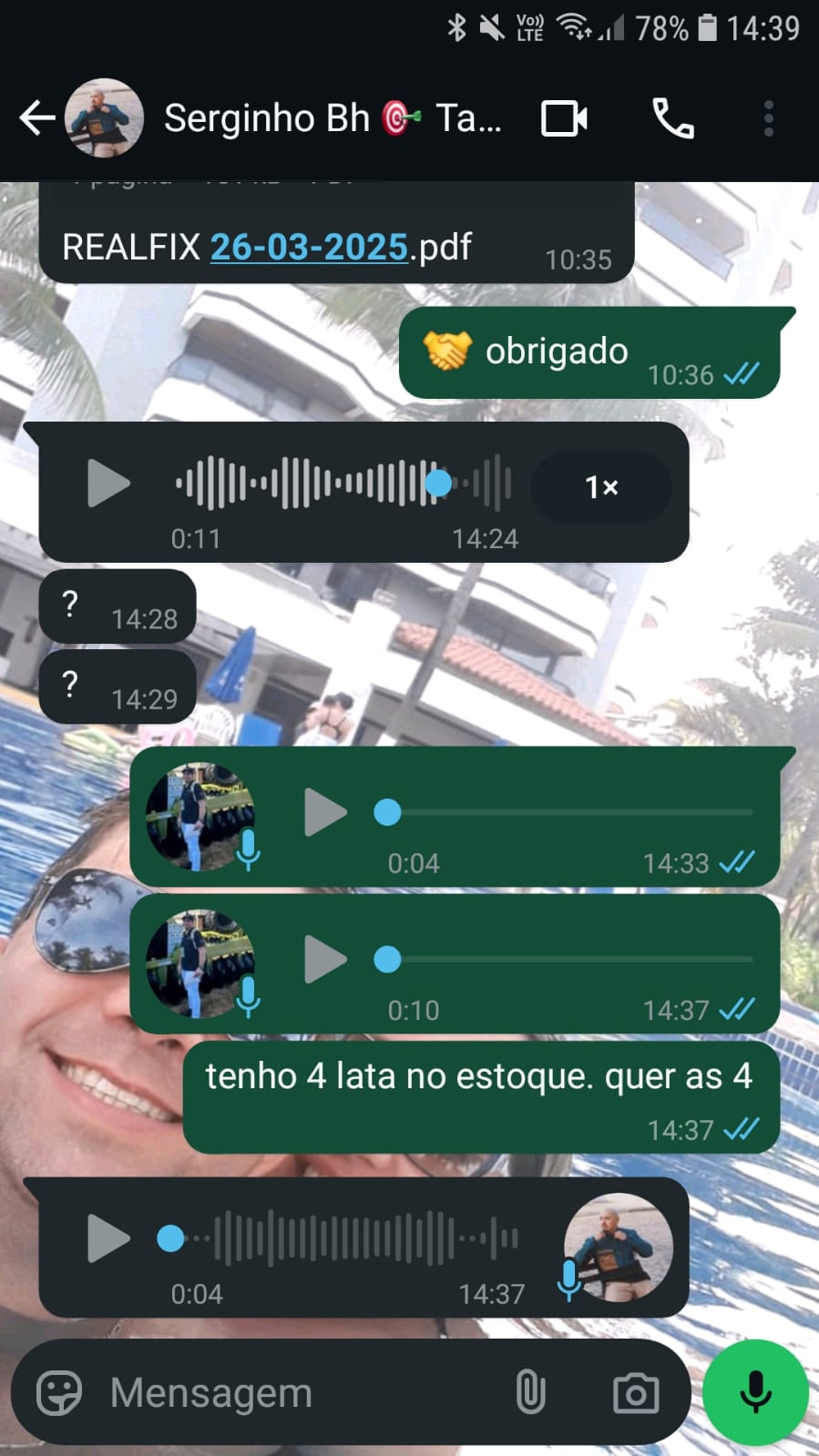Open the emoji and sticker picker
This screenshot has width=819, height=1456.
click(59, 1393)
